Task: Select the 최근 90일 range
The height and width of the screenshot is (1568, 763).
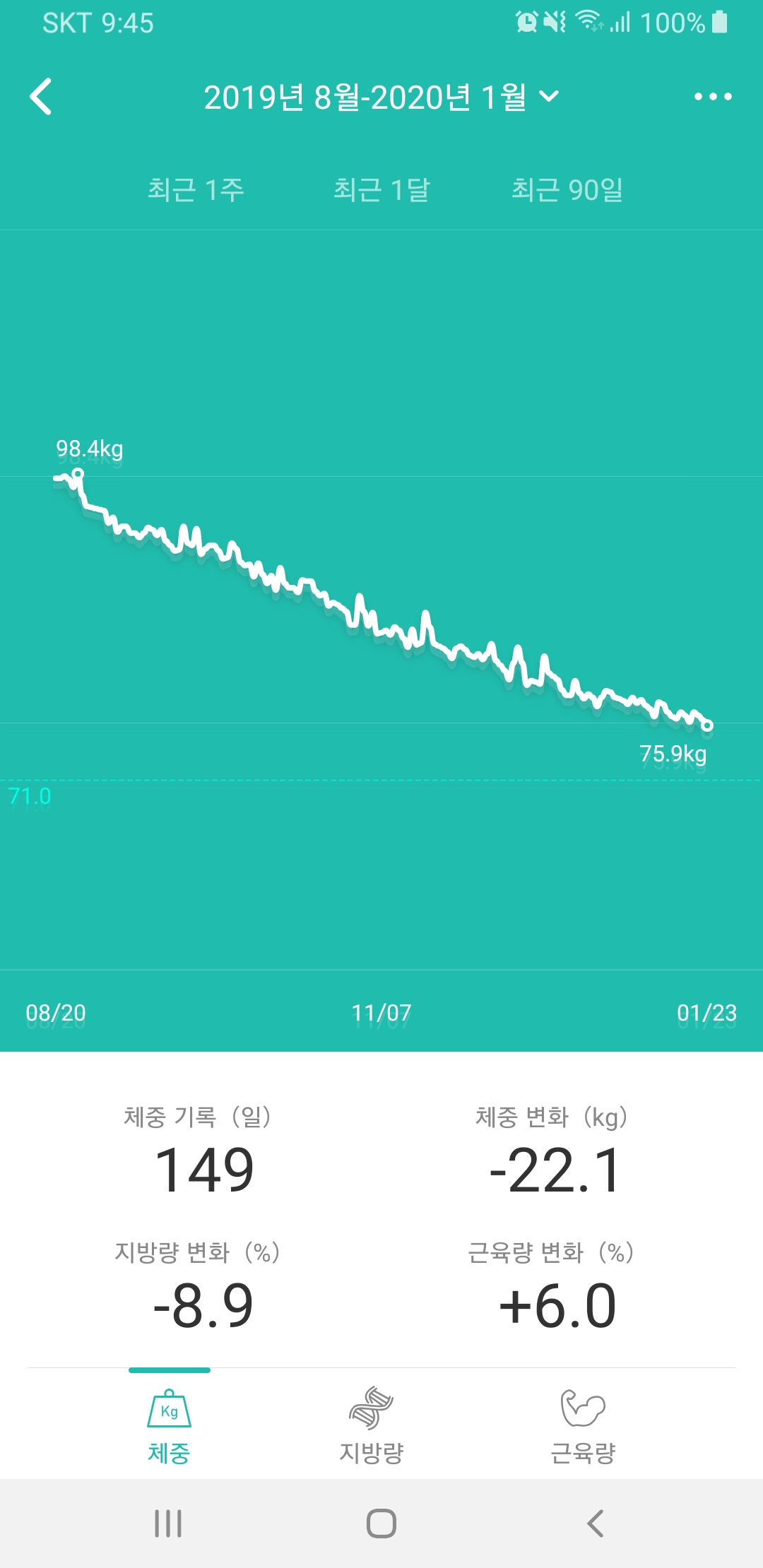Action: click(567, 189)
